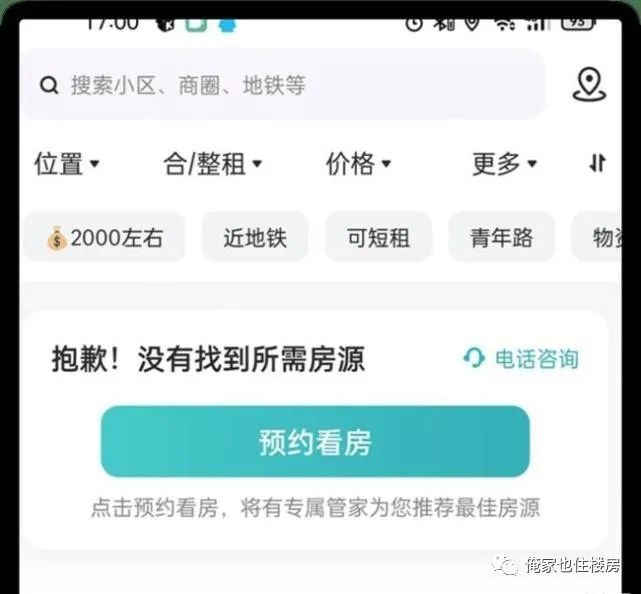Expand the 位置 filter dropdown
641x594 pixels.
click(x=67, y=164)
